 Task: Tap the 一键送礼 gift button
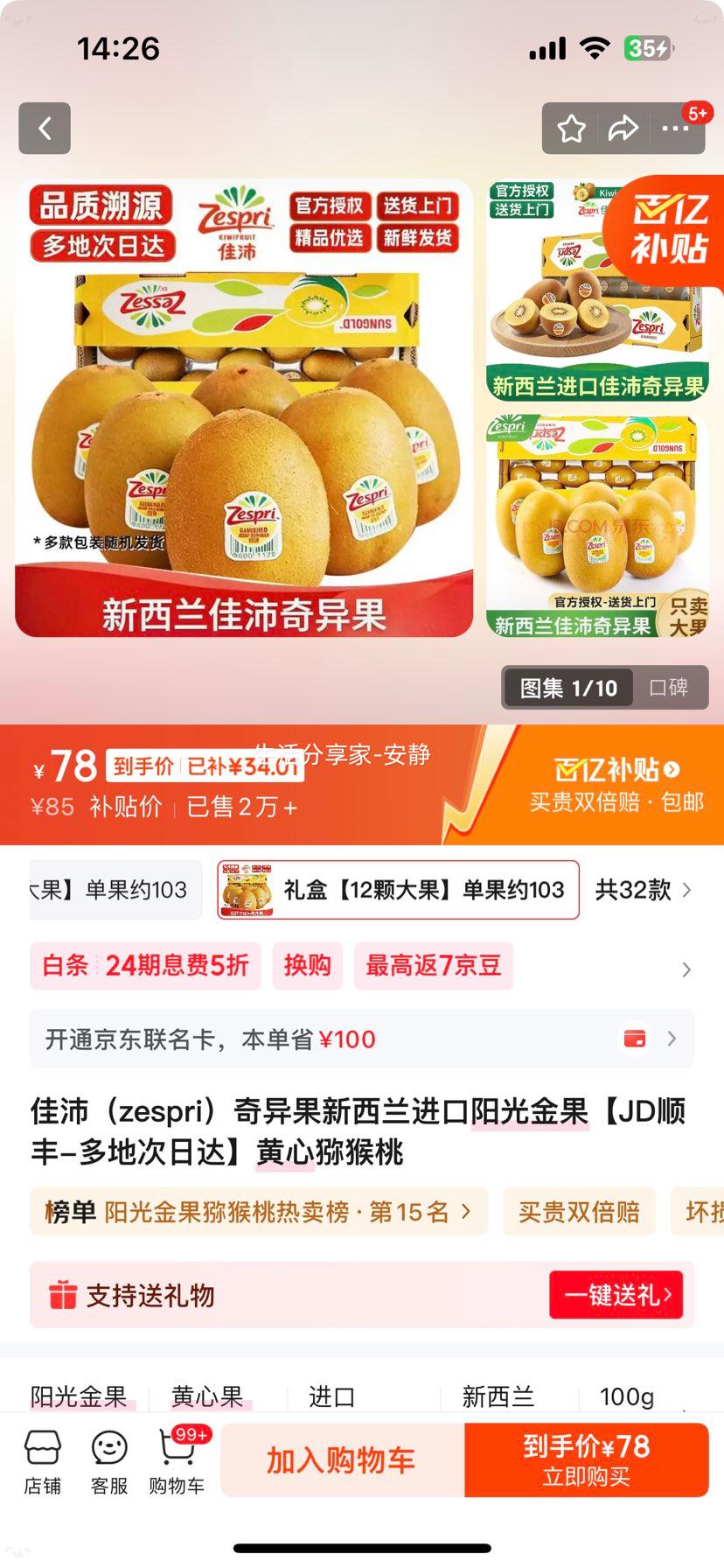(616, 1296)
